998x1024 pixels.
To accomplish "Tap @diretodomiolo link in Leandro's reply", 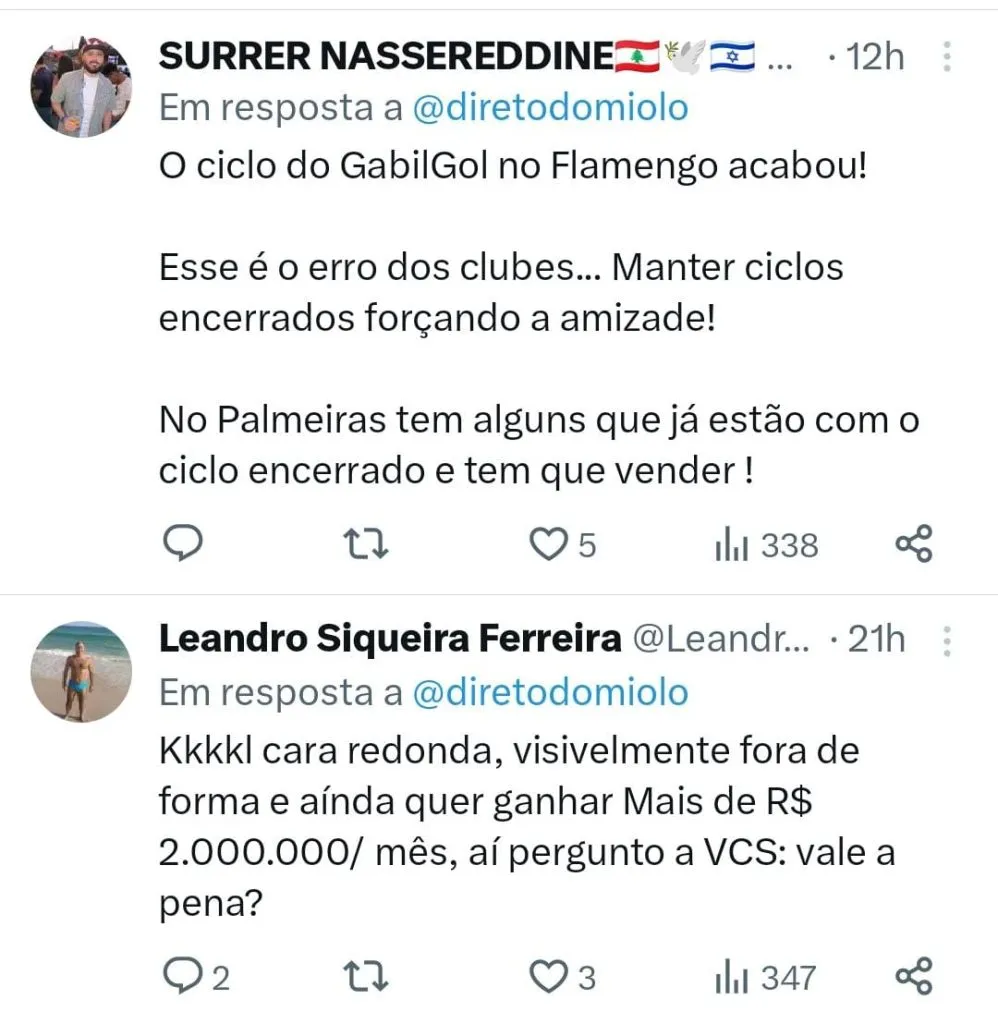I will coord(551,691).
